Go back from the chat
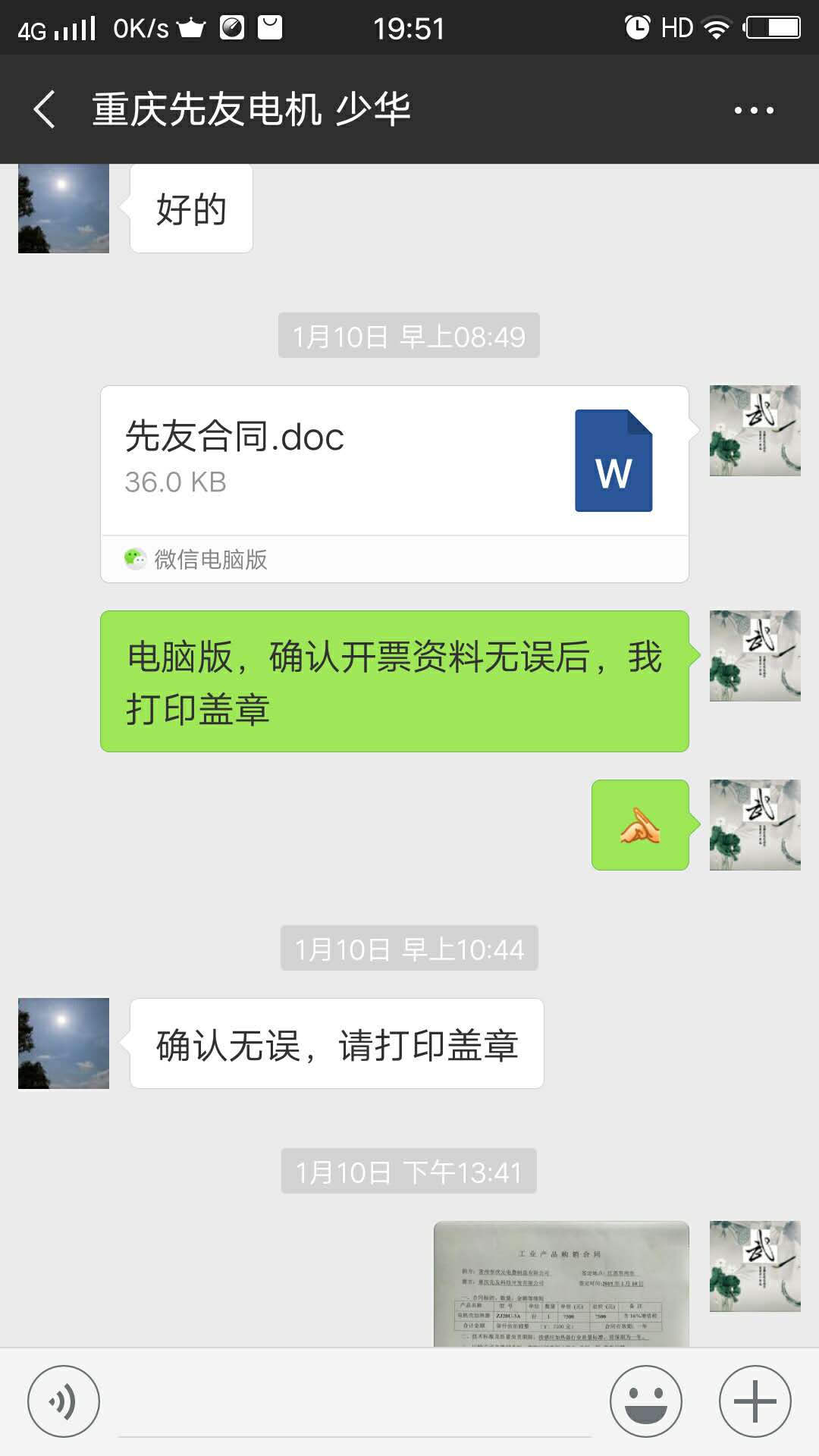Viewport: 819px width, 1456px height. click(x=45, y=110)
